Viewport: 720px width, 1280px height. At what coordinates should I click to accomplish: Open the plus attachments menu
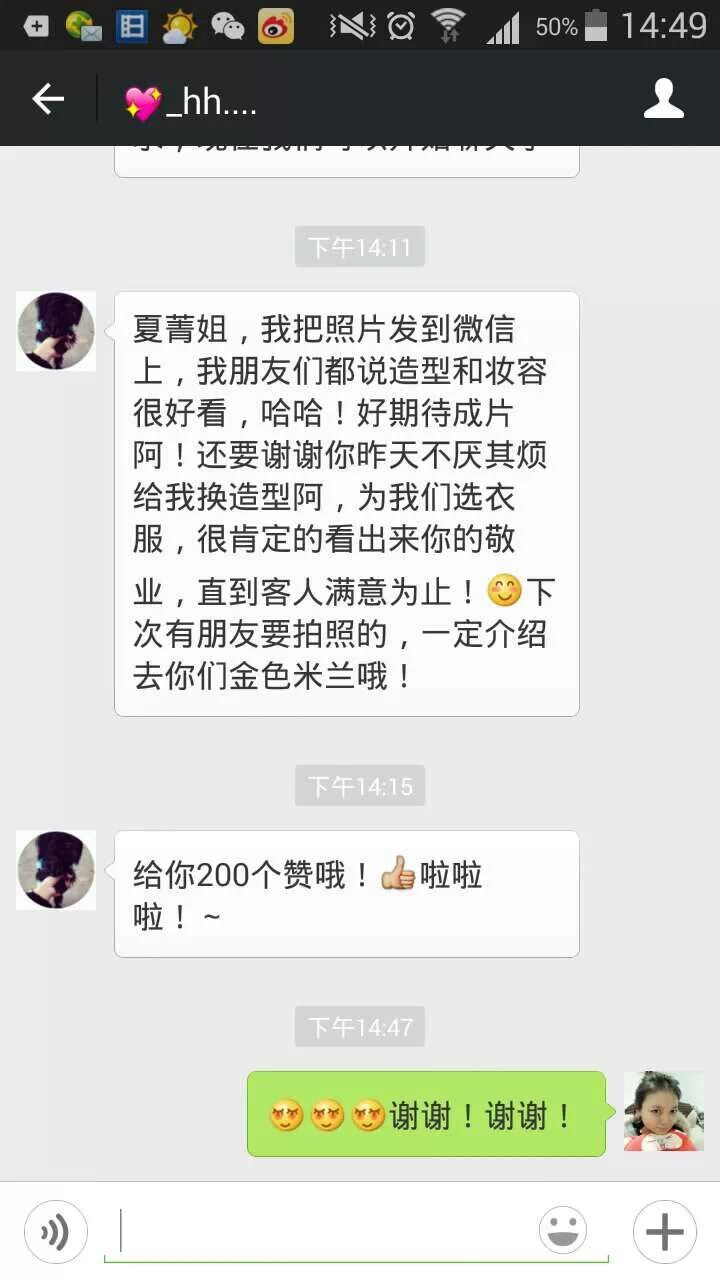(664, 1231)
